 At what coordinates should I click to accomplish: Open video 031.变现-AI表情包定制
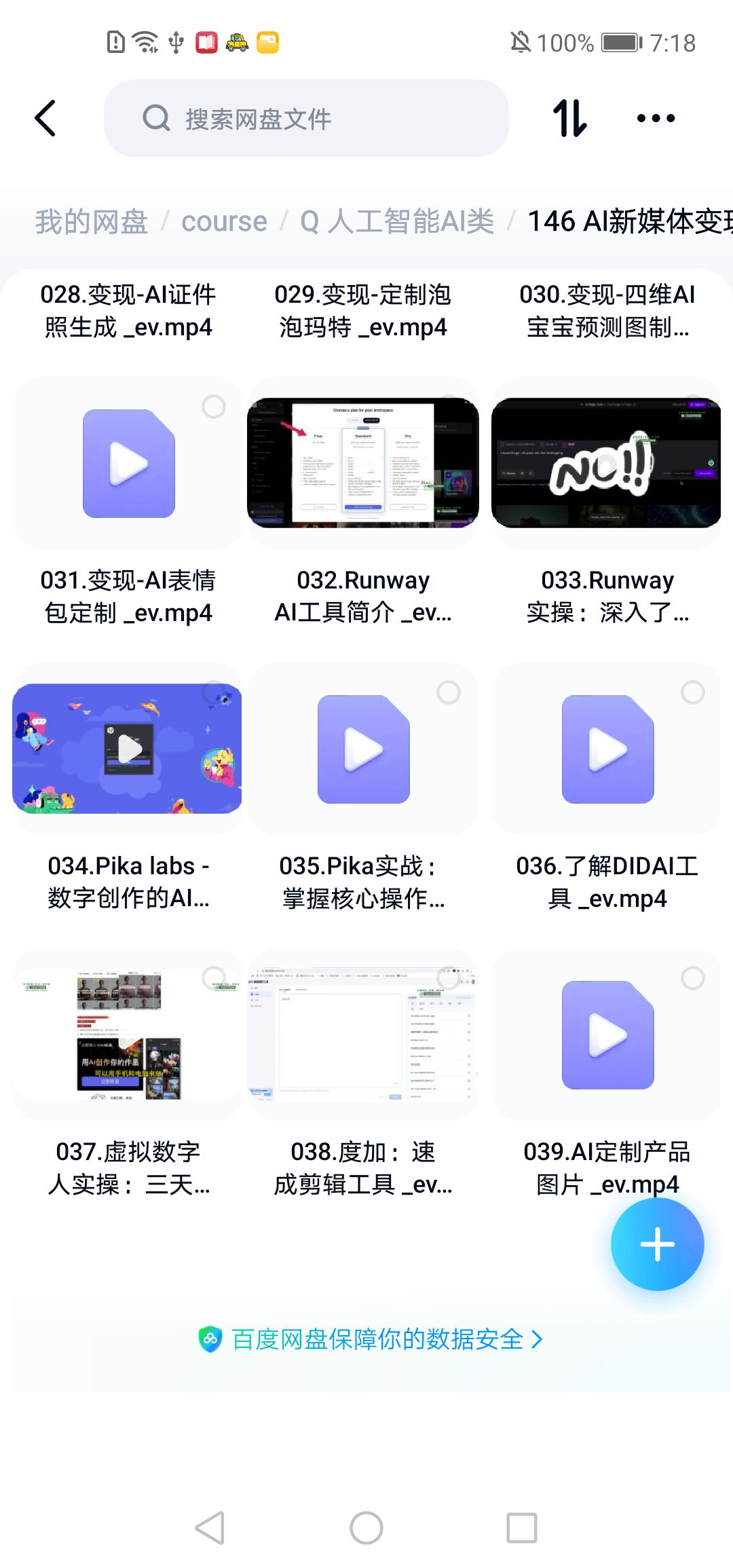(x=128, y=464)
